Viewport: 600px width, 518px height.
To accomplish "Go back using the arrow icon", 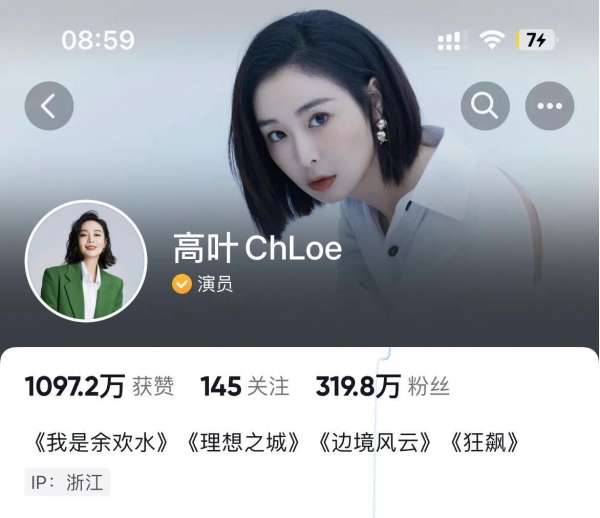I will [x=49, y=105].
